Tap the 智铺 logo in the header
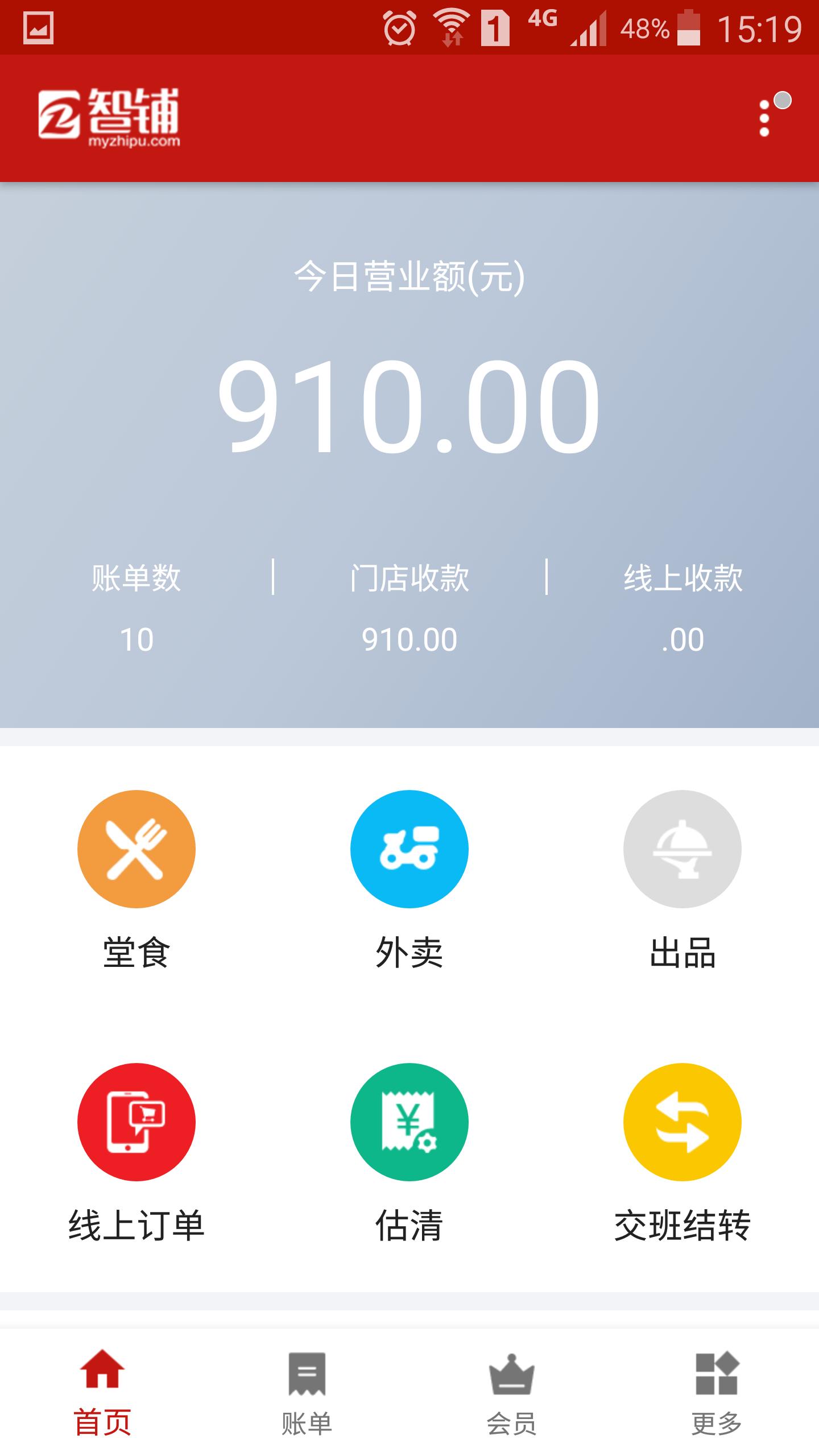The image size is (819, 1456). (111, 117)
